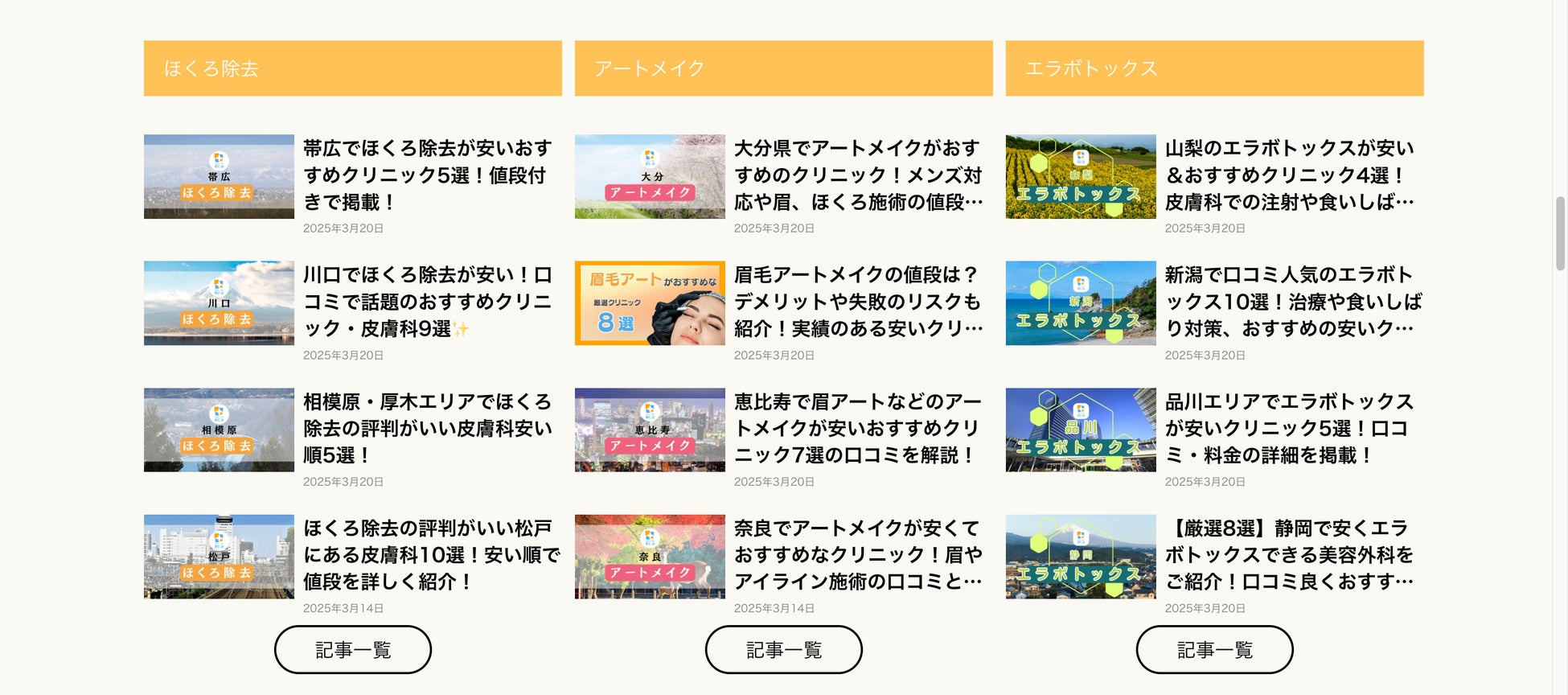View 記事一覧 under エラボトックス
Viewport: 1568px width, 695px height.
1214,649
